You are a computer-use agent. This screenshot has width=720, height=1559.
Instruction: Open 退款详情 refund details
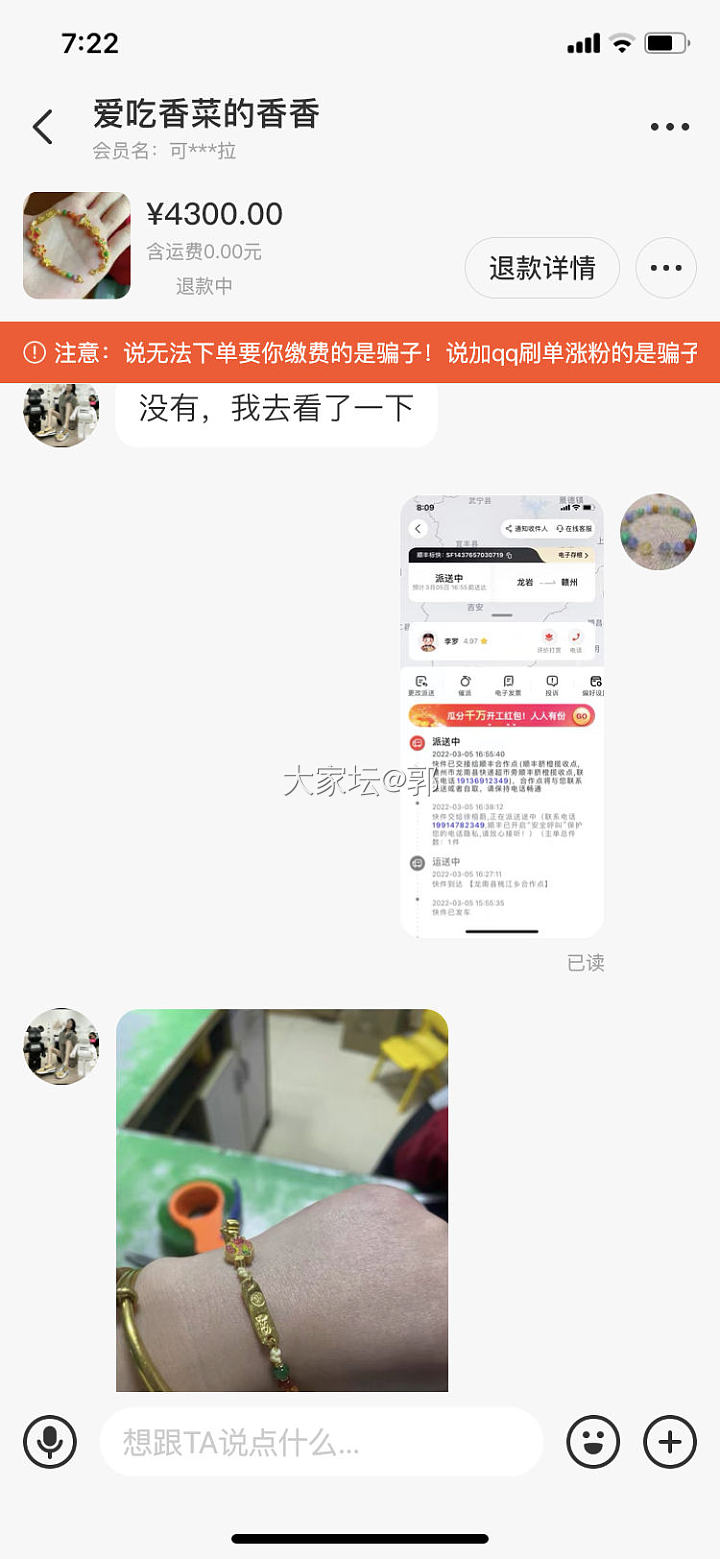pyautogui.click(x=542, y=268)
